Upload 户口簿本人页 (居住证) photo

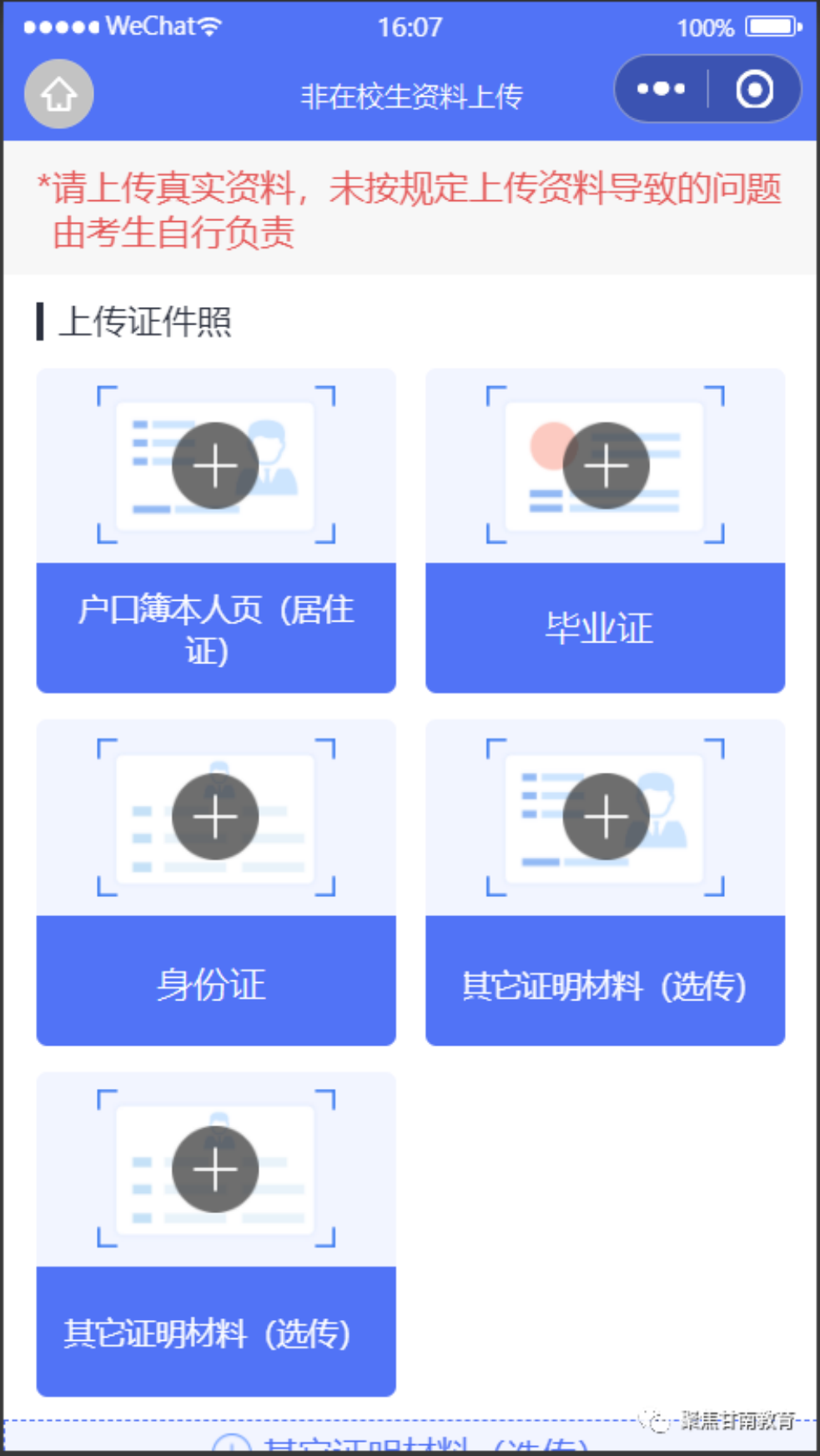click(x=215, y=466)
